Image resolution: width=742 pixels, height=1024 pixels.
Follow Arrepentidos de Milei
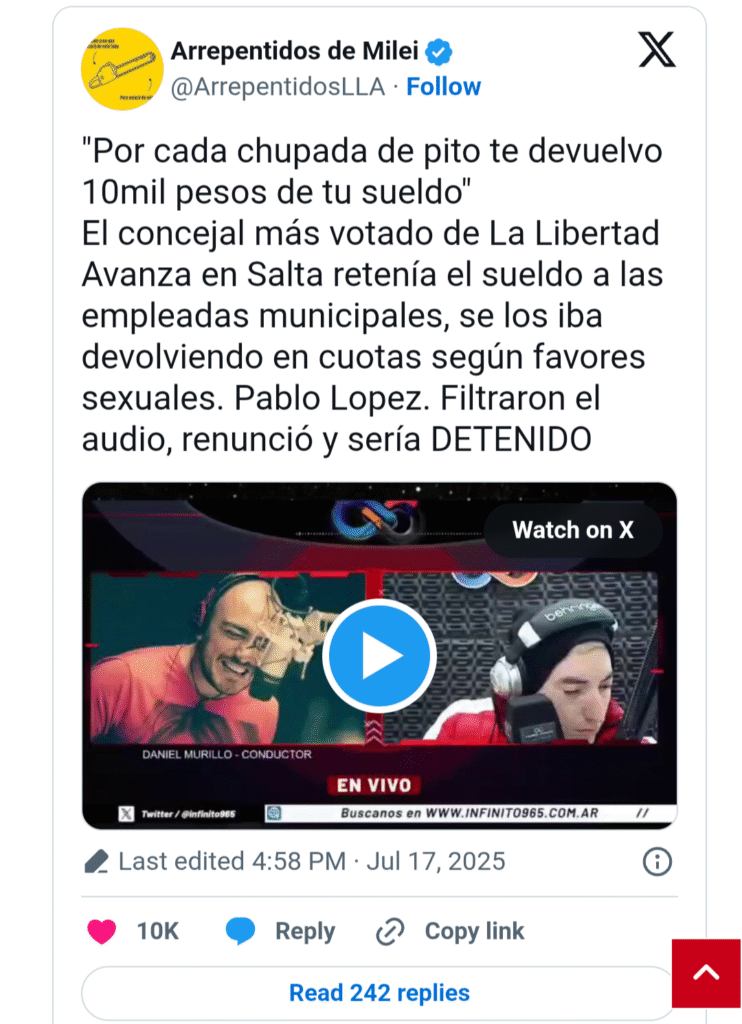pyautogui.click(x=443, y=87)
